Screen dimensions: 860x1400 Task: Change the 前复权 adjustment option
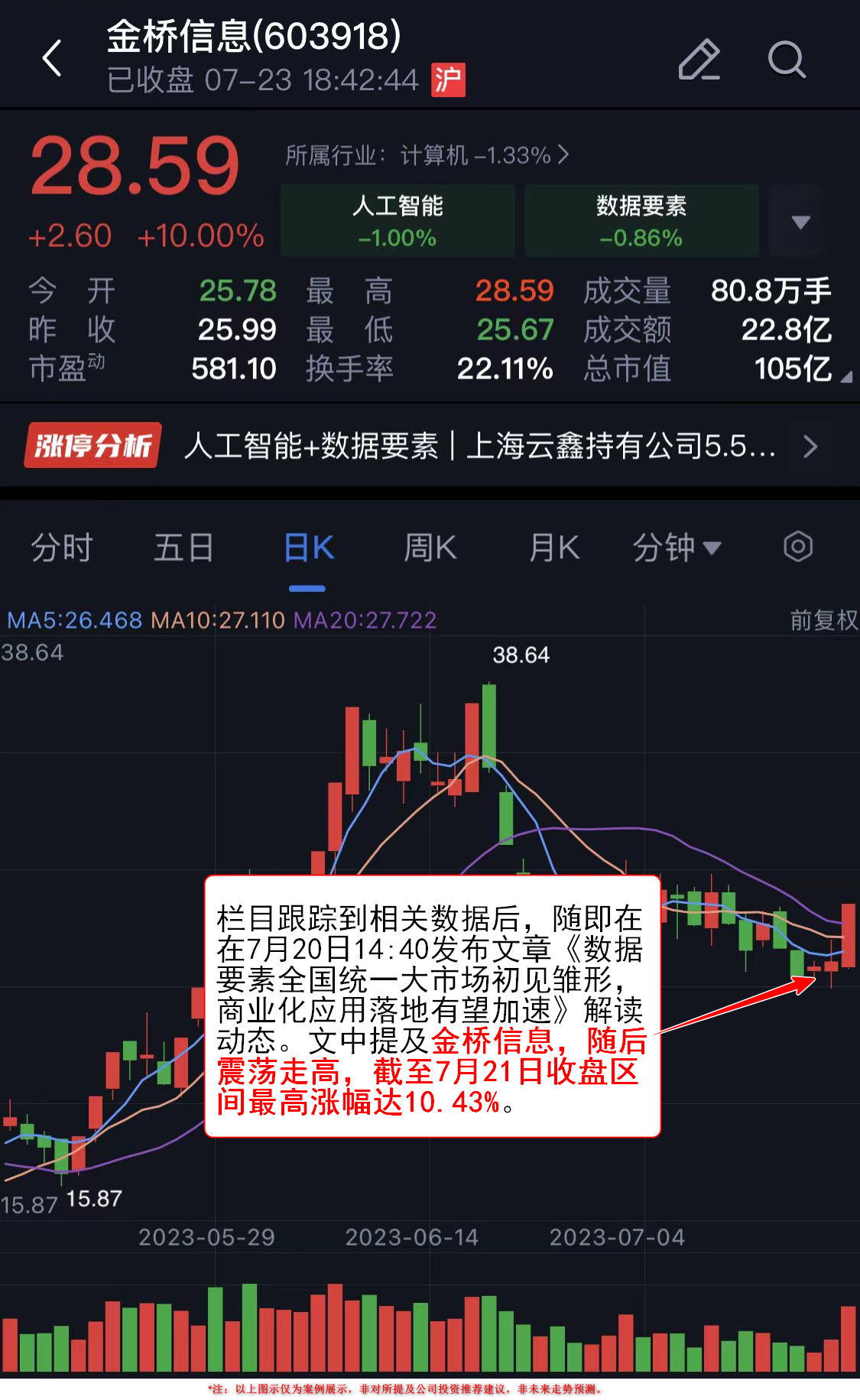[x=823, y=619]
